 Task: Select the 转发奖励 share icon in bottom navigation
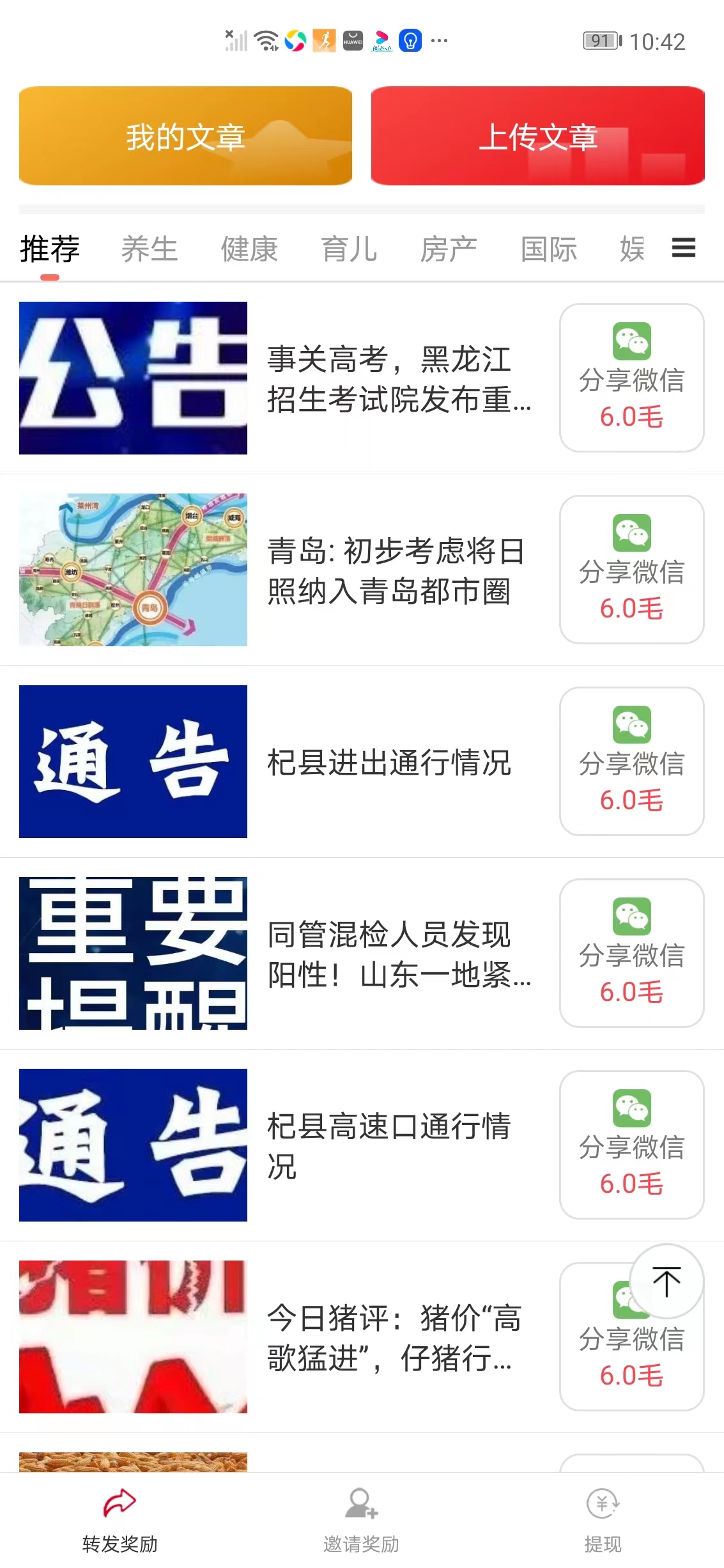tap(119, 1502)
